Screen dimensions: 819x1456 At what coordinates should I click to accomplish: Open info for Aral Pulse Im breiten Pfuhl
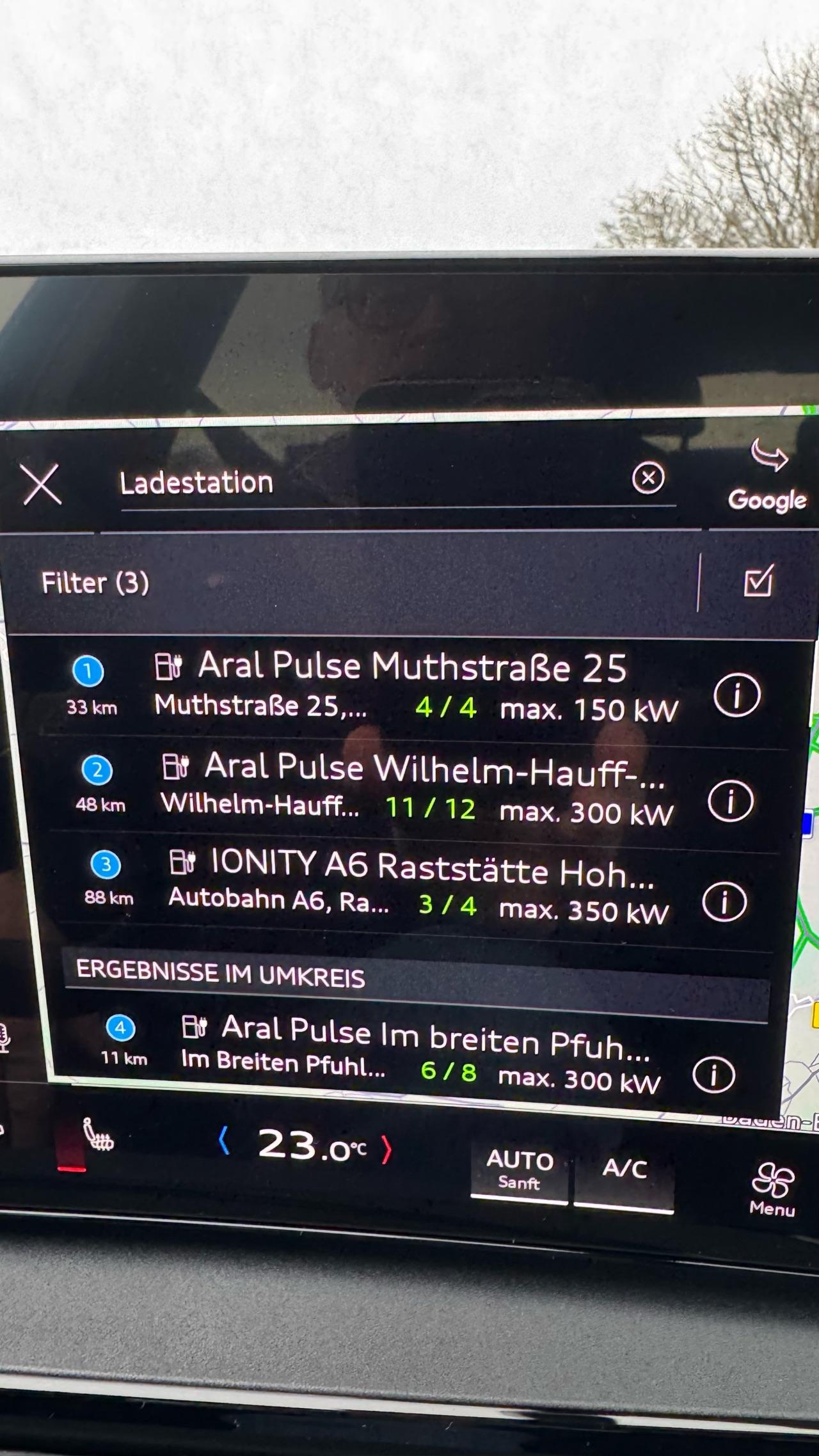pyautogui.click(x=713, y=1074)
